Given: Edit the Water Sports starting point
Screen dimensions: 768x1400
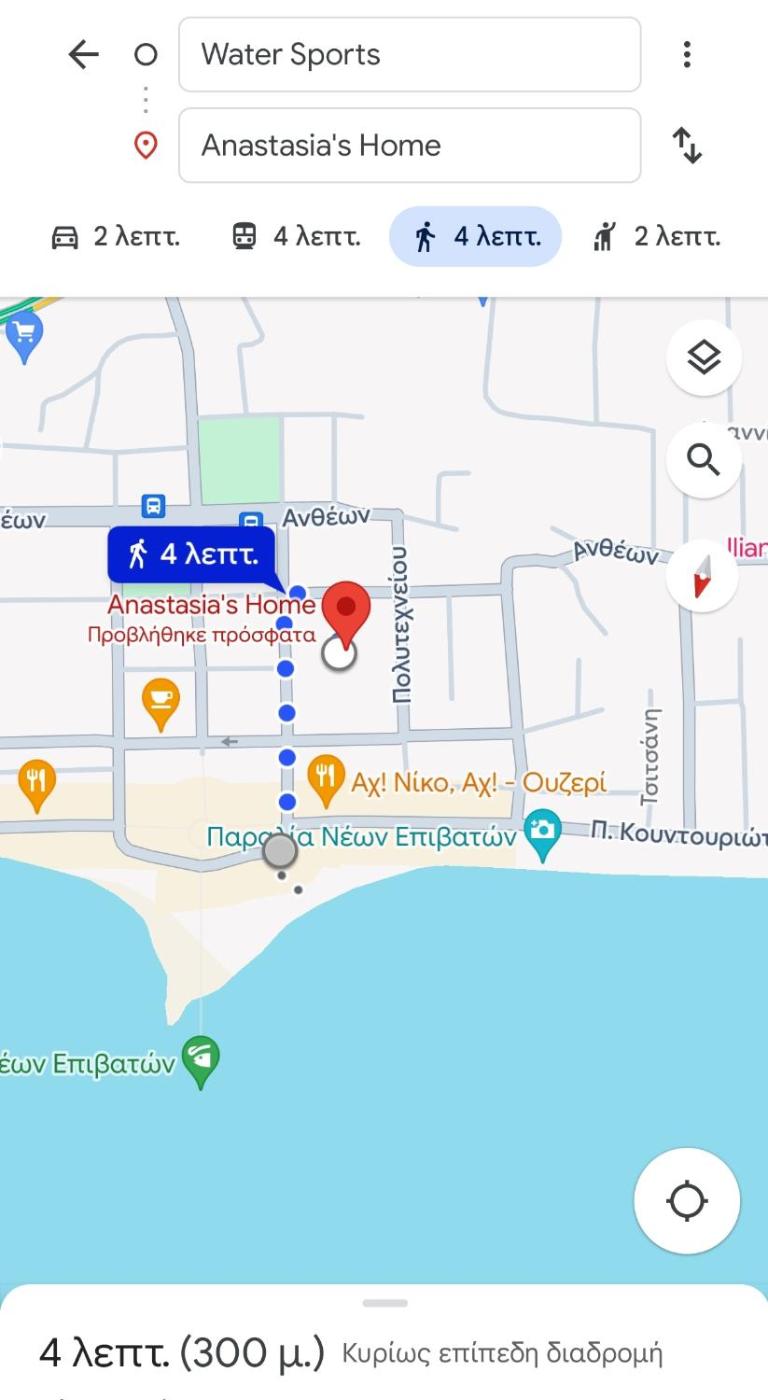Looking at the screenshot, I should tap(409, 55).
